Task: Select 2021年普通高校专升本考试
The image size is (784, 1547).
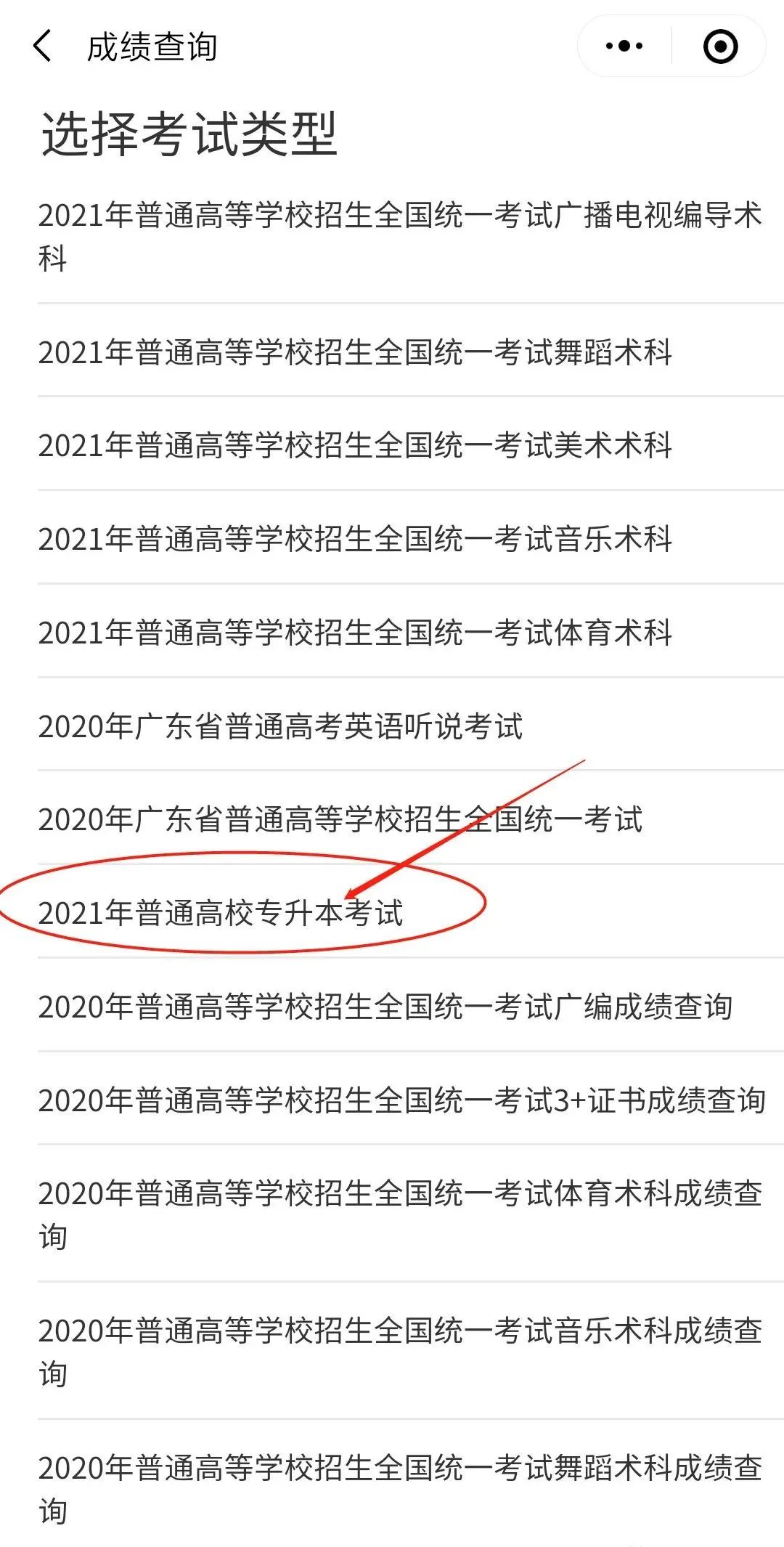Action: point(221,913)
